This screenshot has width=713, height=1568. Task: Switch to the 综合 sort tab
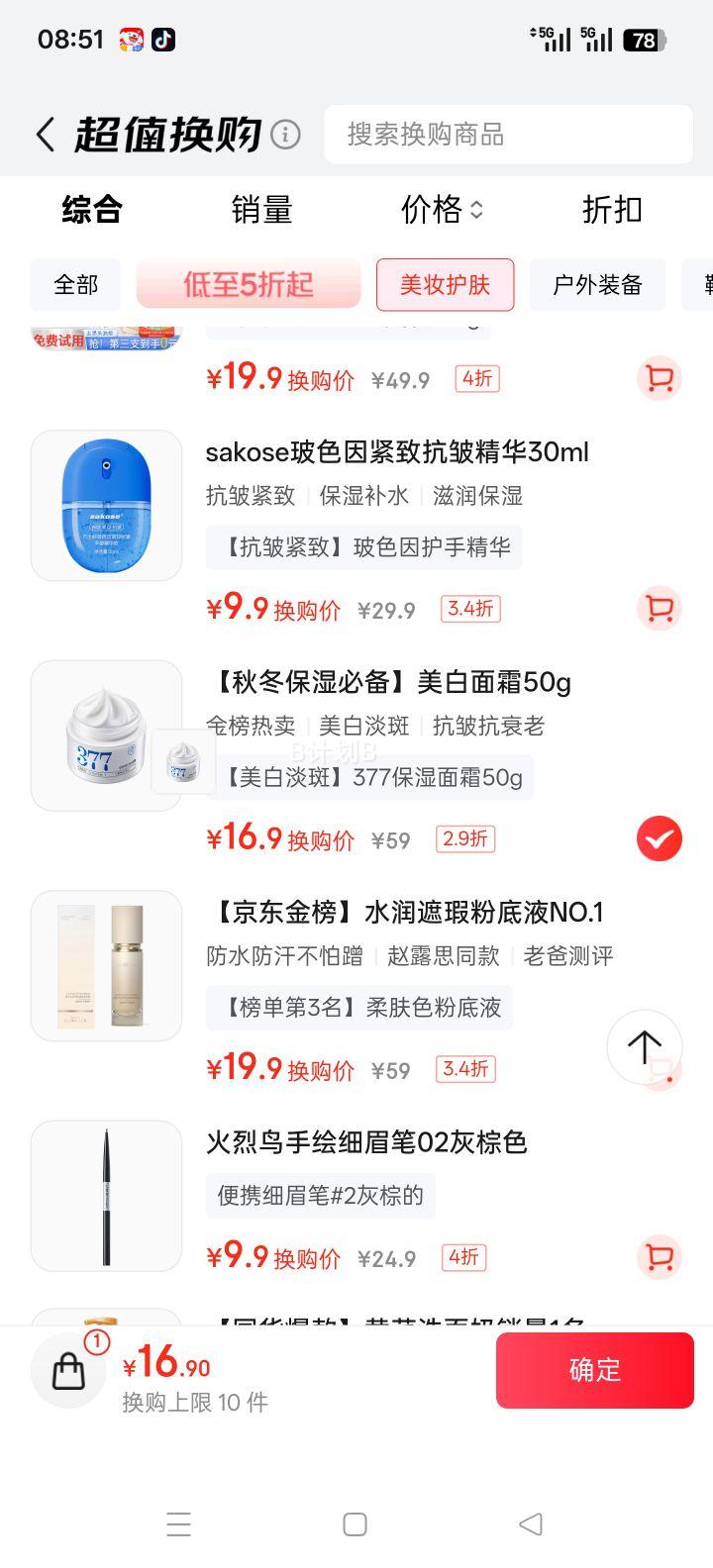(91, 210)
